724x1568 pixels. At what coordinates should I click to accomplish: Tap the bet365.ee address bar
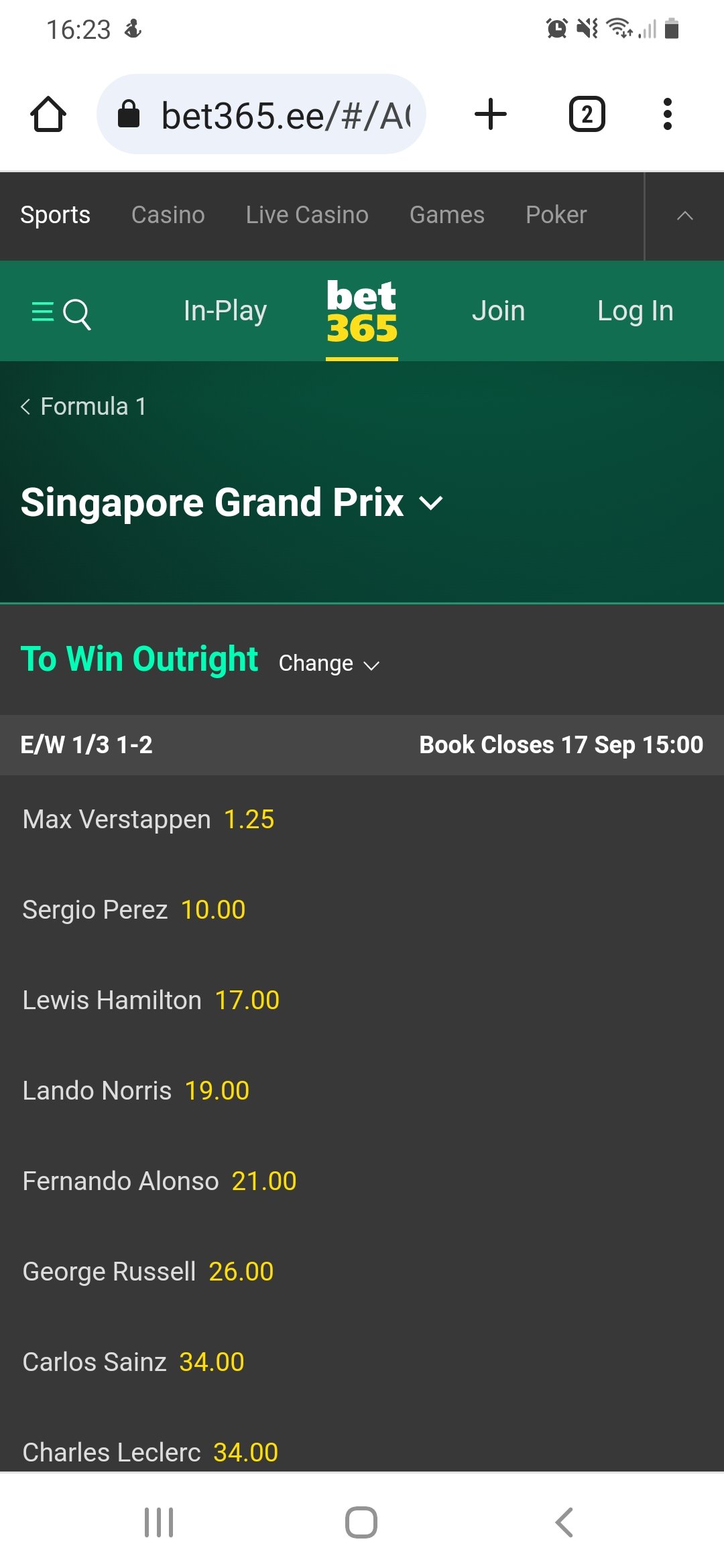pos(261,115)
